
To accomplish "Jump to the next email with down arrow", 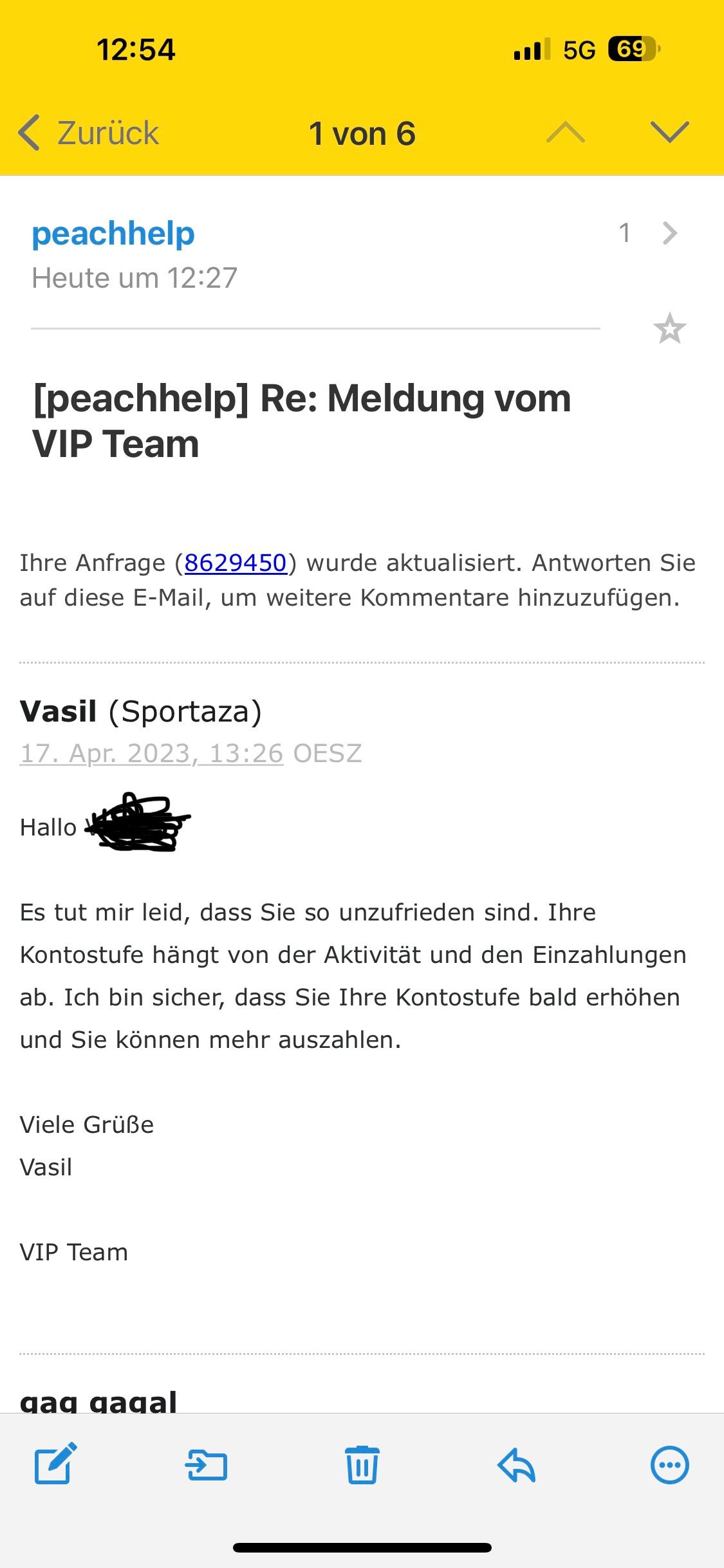I will pos(669,133).
